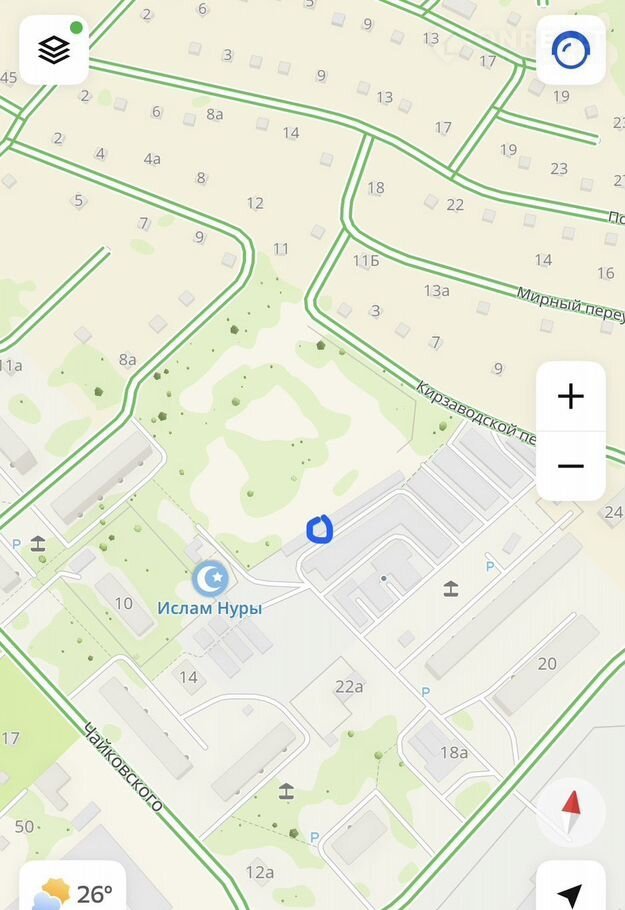
Task: Select the Ислам Нуры mosque marker
Action: pyautogui.click(x=210, y=578)
